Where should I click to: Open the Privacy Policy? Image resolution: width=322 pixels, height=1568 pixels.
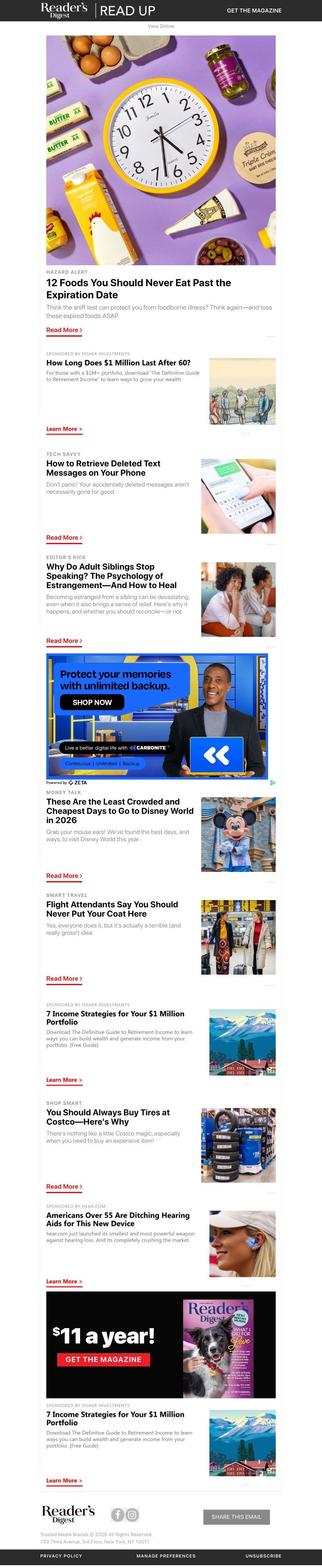tap(61, 1556)
